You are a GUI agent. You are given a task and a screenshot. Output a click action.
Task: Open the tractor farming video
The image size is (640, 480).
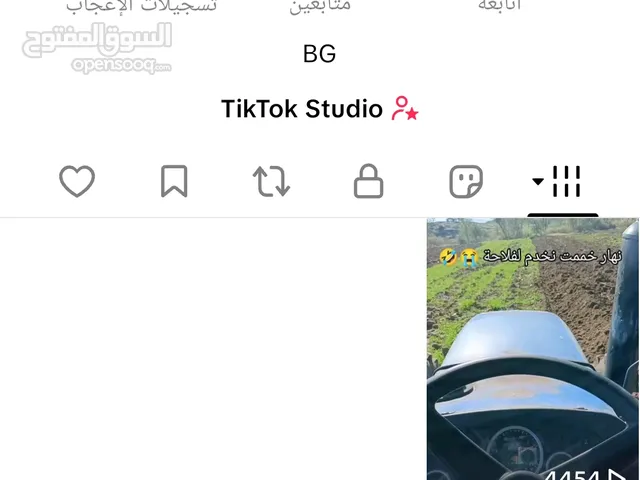532,348
